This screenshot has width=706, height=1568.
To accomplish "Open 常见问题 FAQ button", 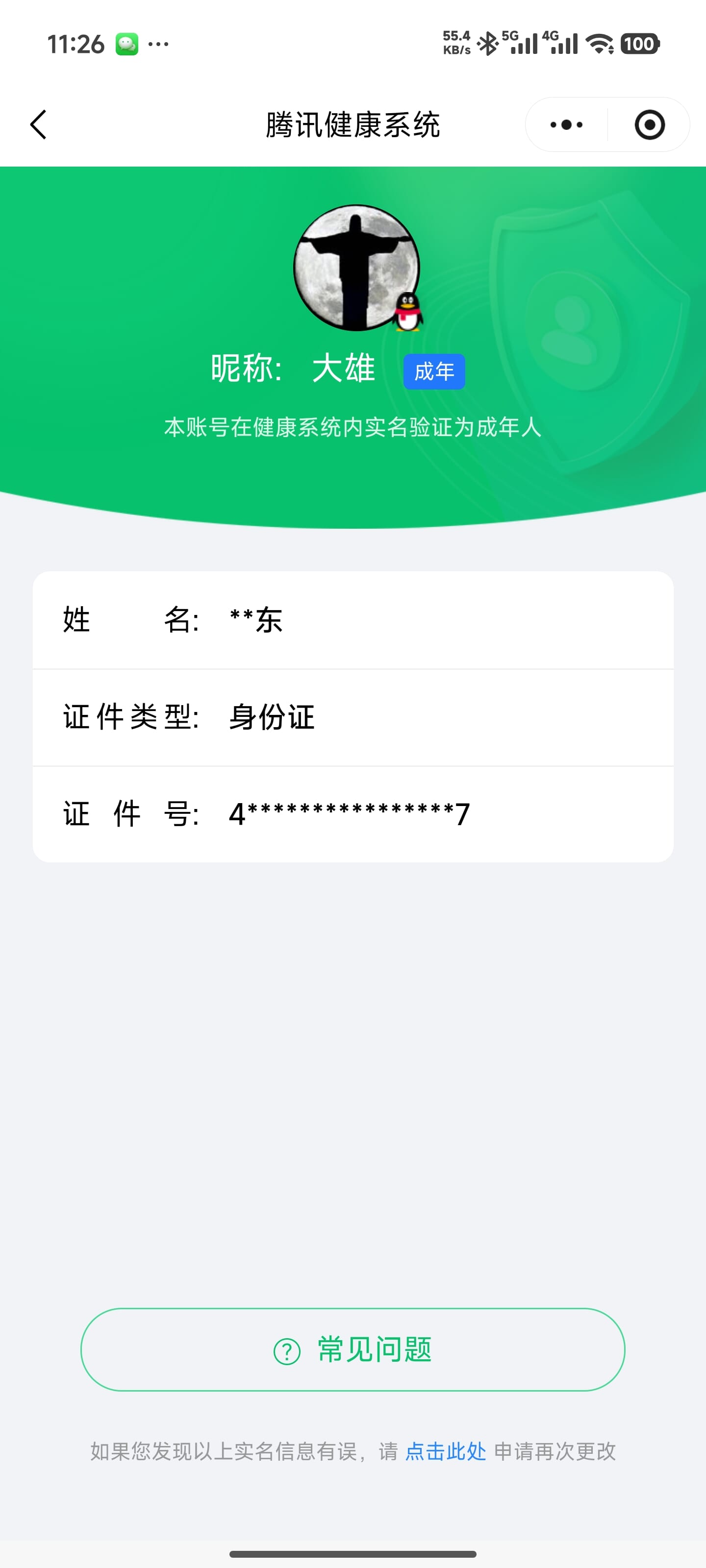I will pos(353,1349).
